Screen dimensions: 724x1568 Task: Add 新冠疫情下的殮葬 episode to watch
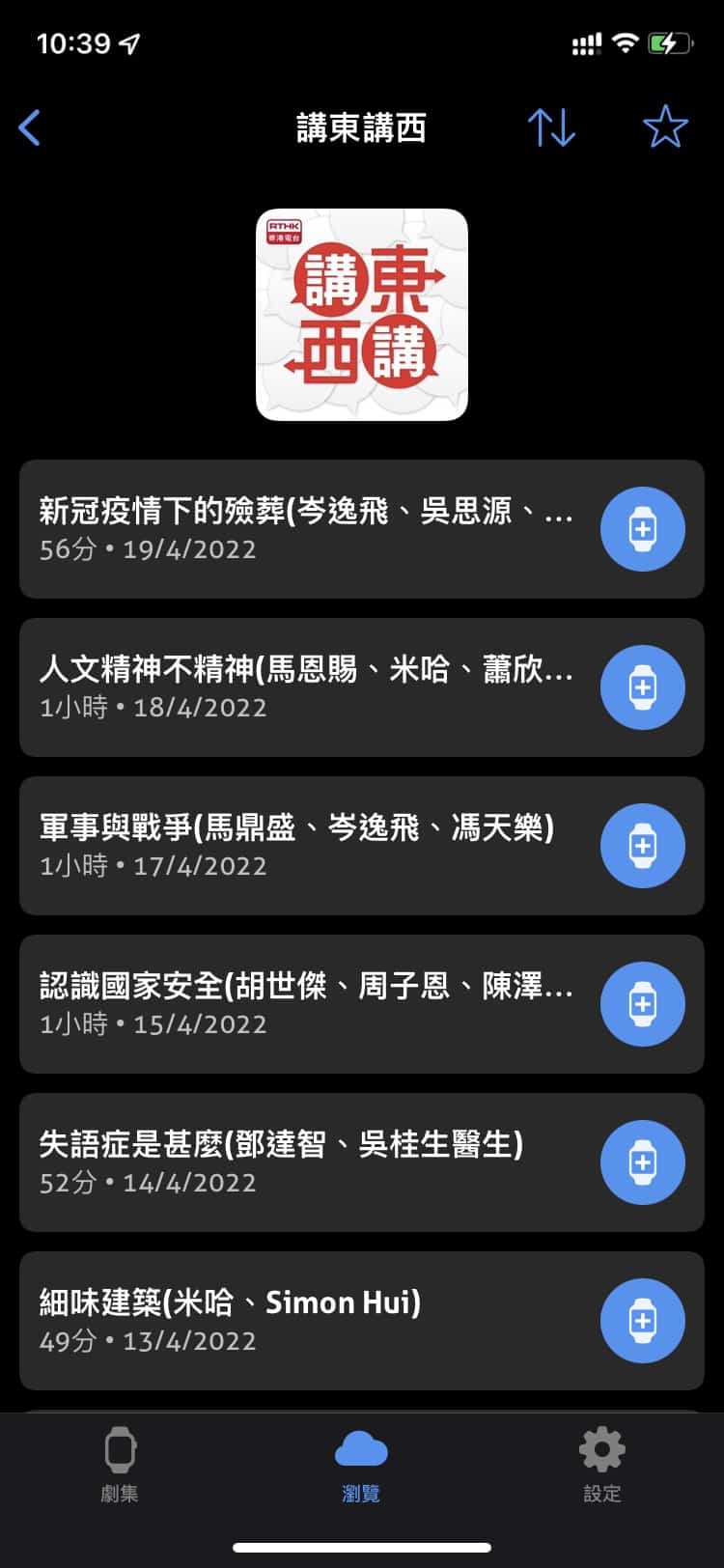643,529
